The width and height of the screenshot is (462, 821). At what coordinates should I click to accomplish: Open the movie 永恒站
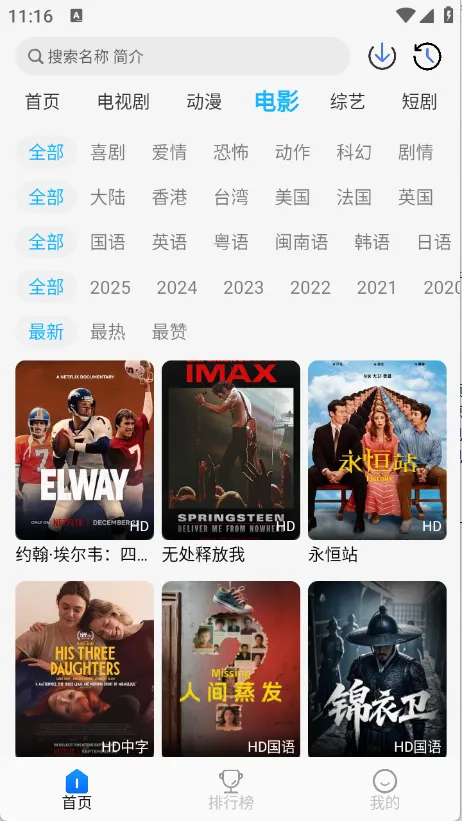377,450
